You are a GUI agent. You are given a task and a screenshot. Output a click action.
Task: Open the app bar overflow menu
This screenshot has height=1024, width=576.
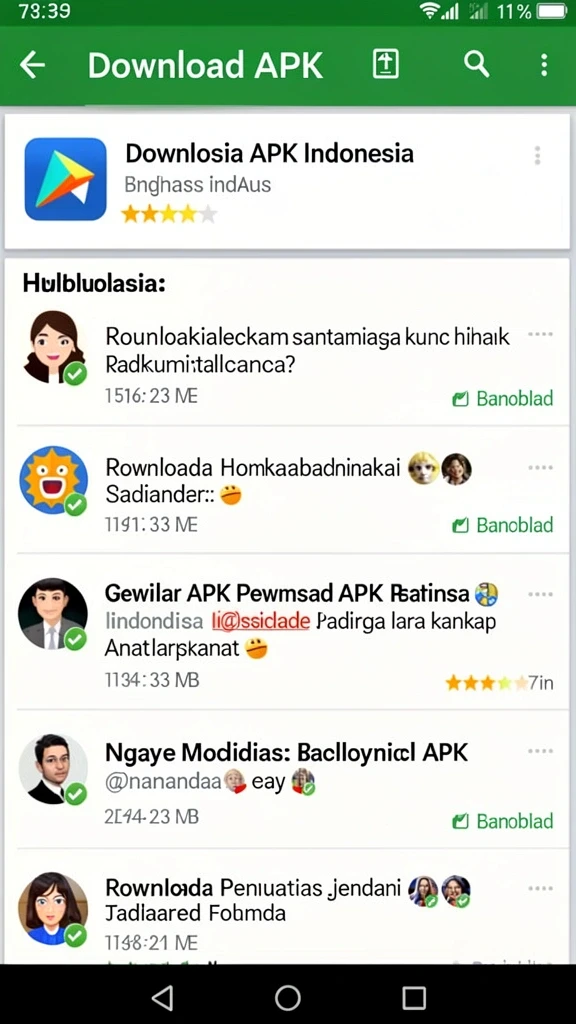pyautogui.click(x=544, y=65)
